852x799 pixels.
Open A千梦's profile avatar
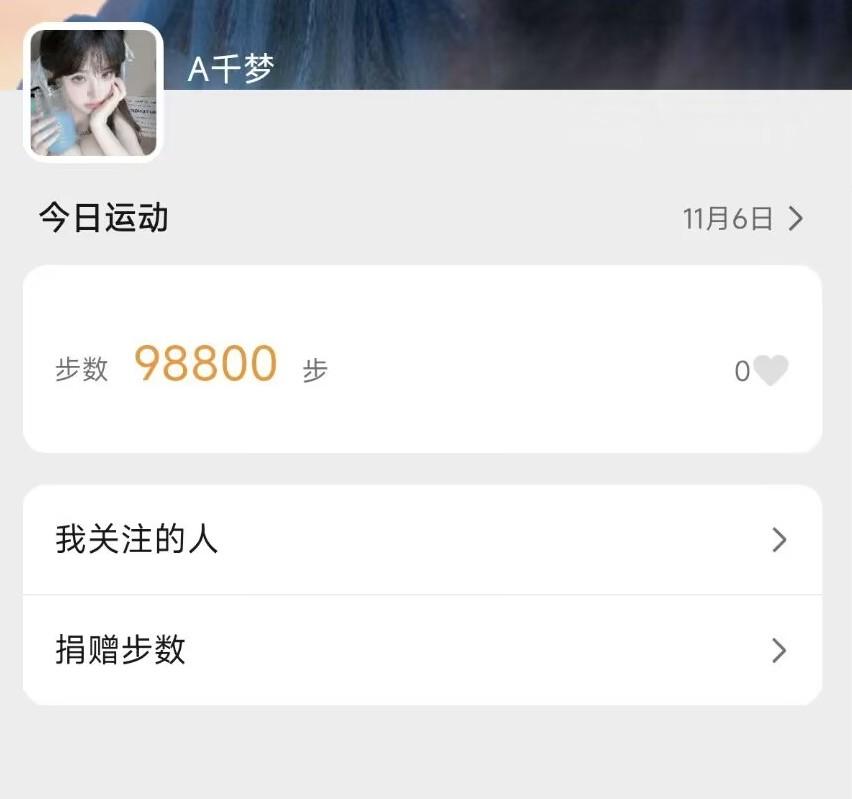point(93,92)
